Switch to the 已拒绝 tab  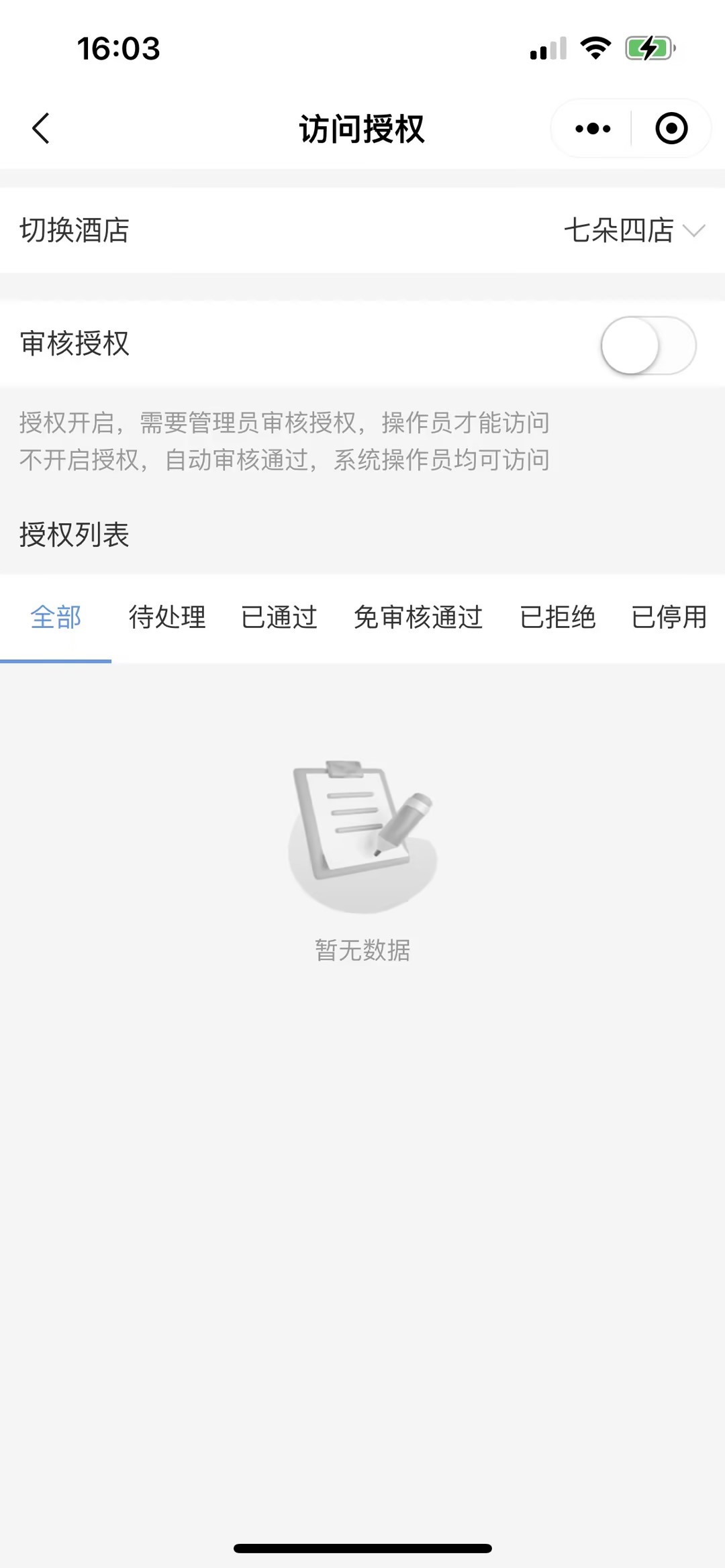558,617
